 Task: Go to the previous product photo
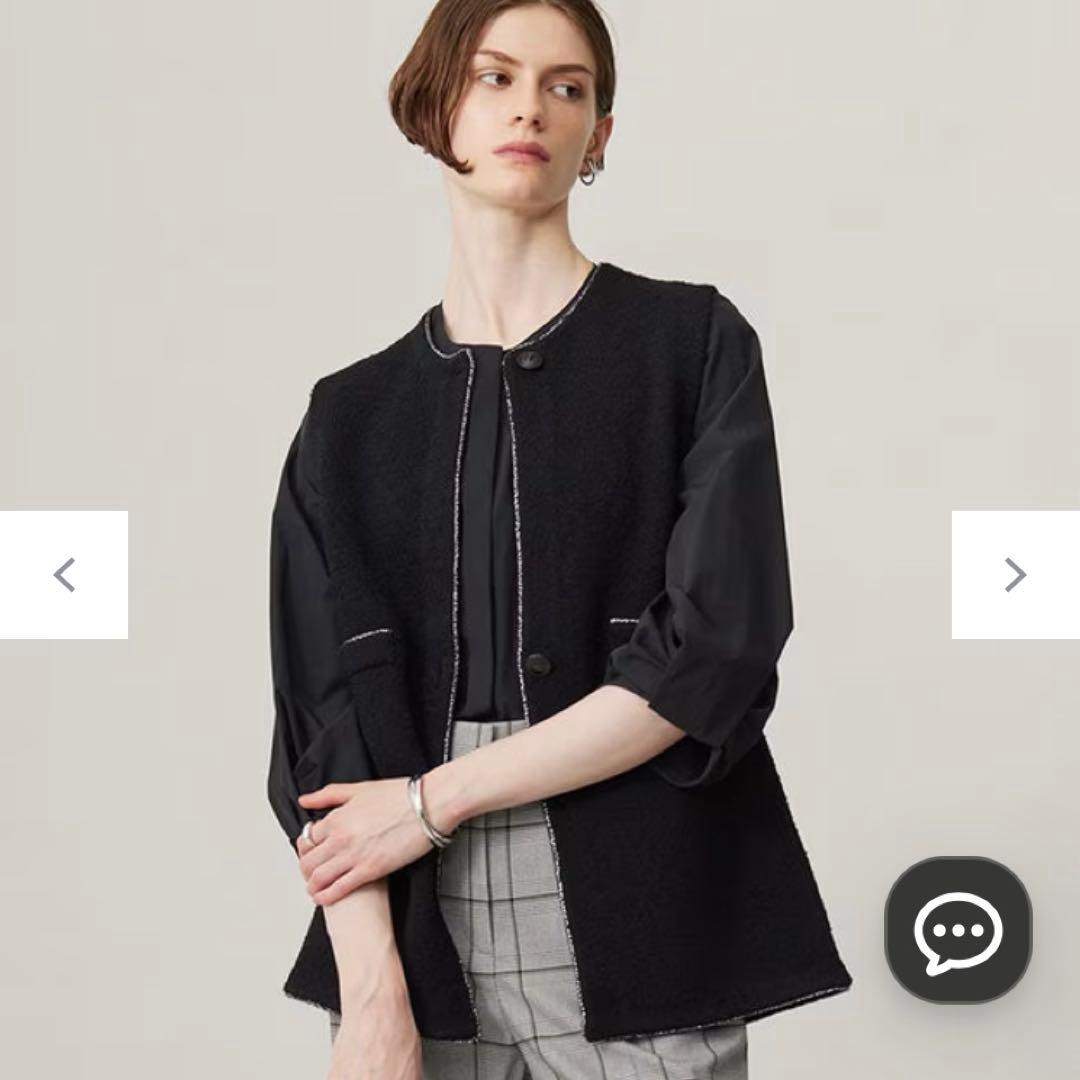click(64, 575)
